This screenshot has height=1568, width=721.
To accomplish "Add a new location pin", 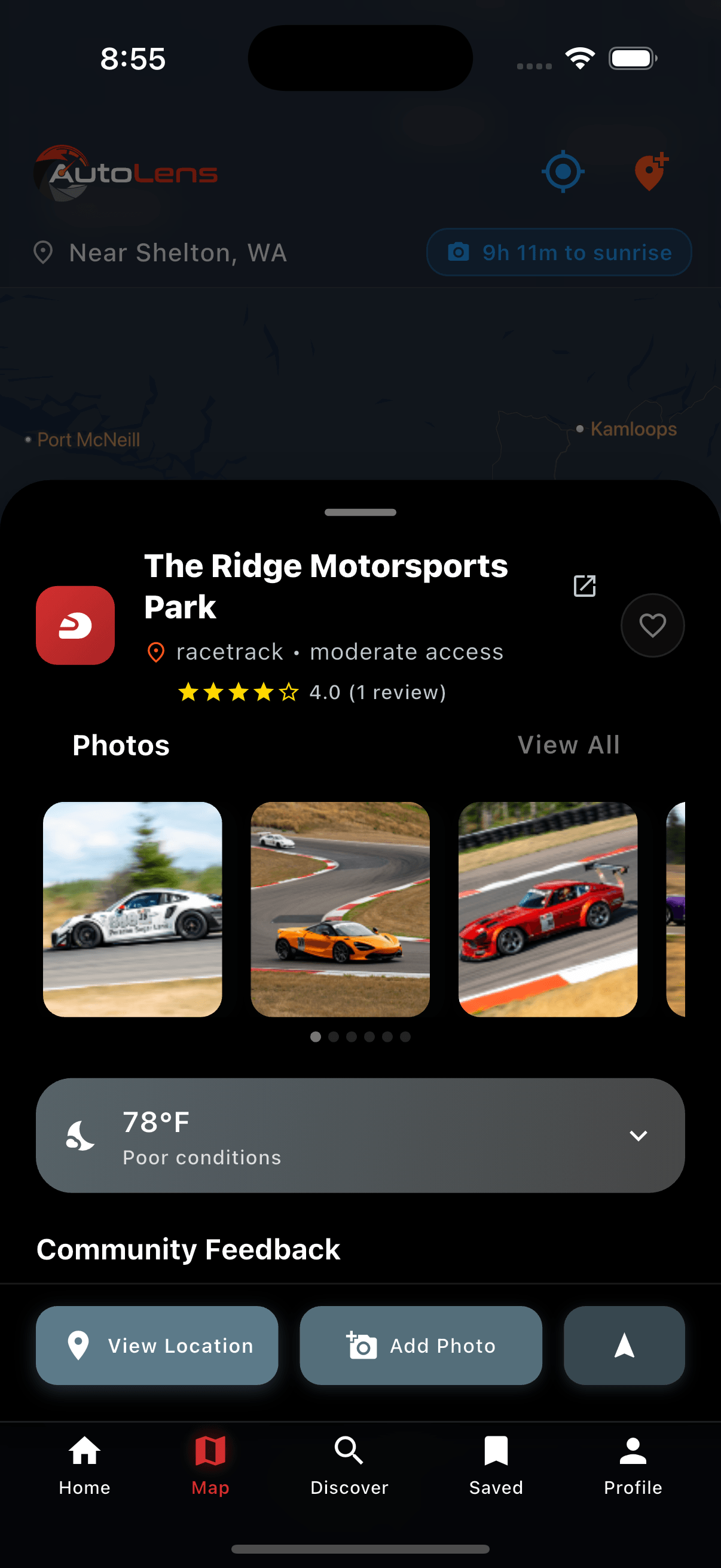I will point(650,172).
